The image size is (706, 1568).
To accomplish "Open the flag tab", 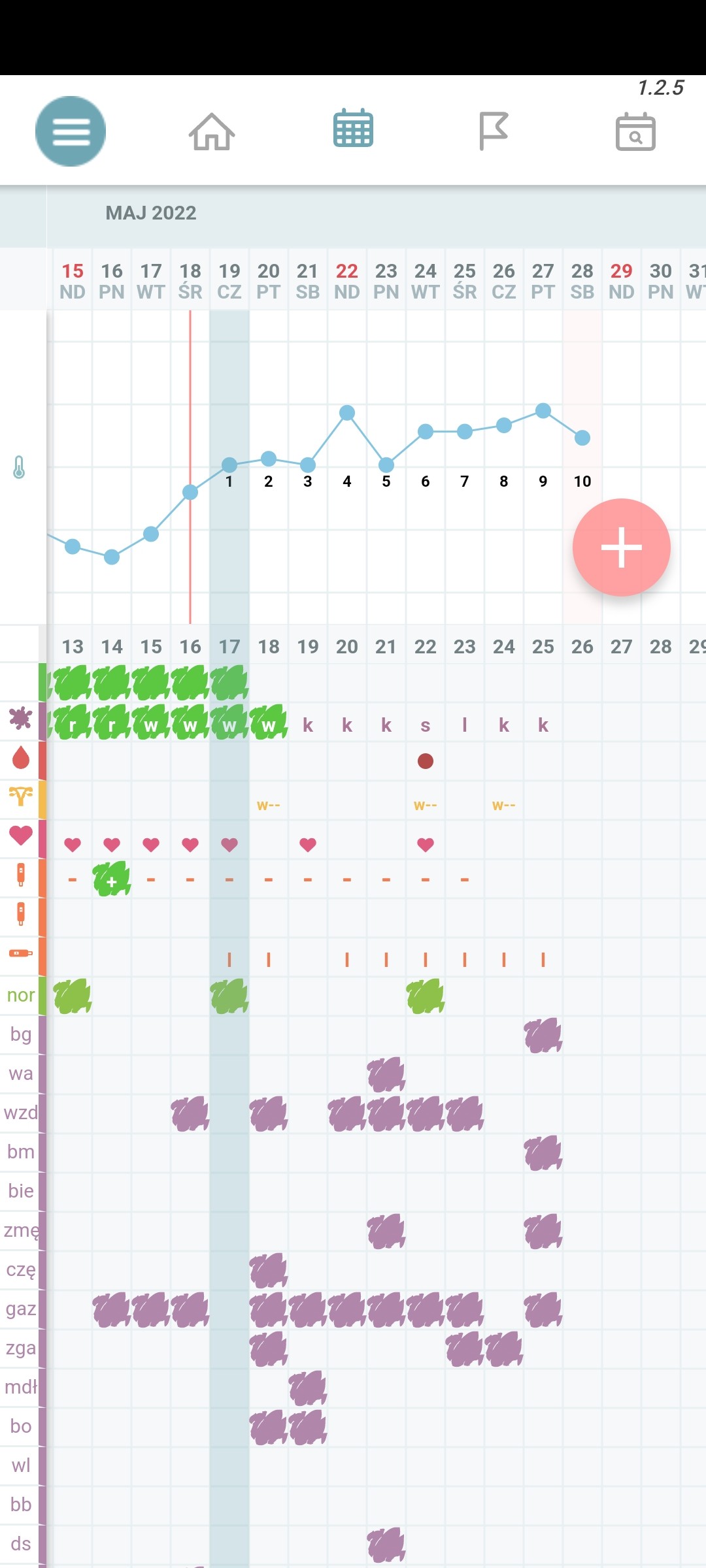I will click(494, 131).
